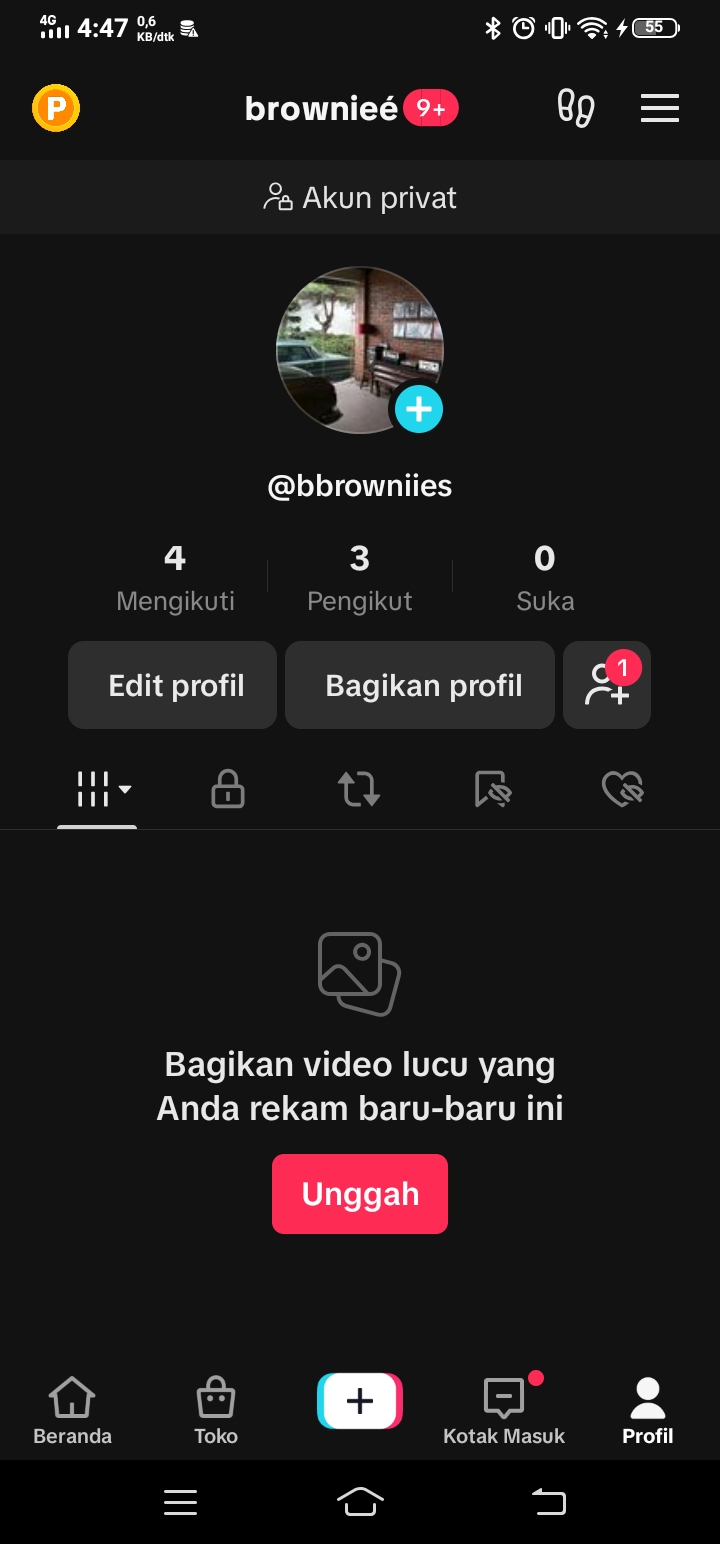
Task: Tap the Unggah upload button
Action: point(360,1194)
